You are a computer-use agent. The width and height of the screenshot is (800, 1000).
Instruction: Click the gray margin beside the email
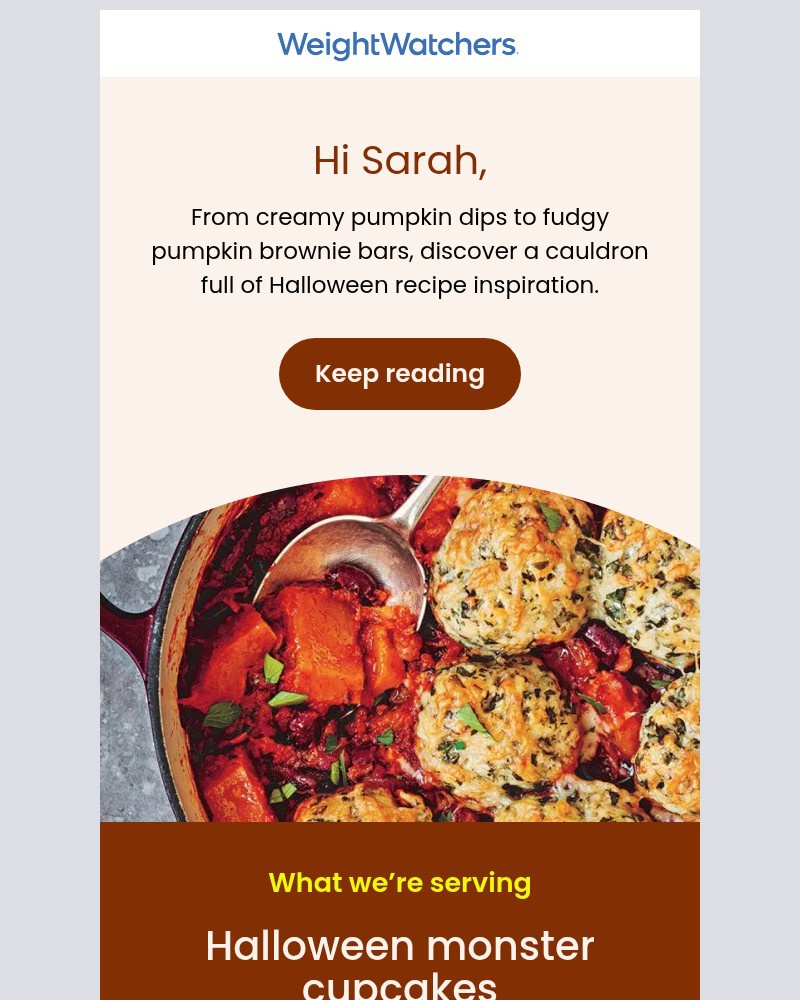pyautogui.click(x=48, y=500)
